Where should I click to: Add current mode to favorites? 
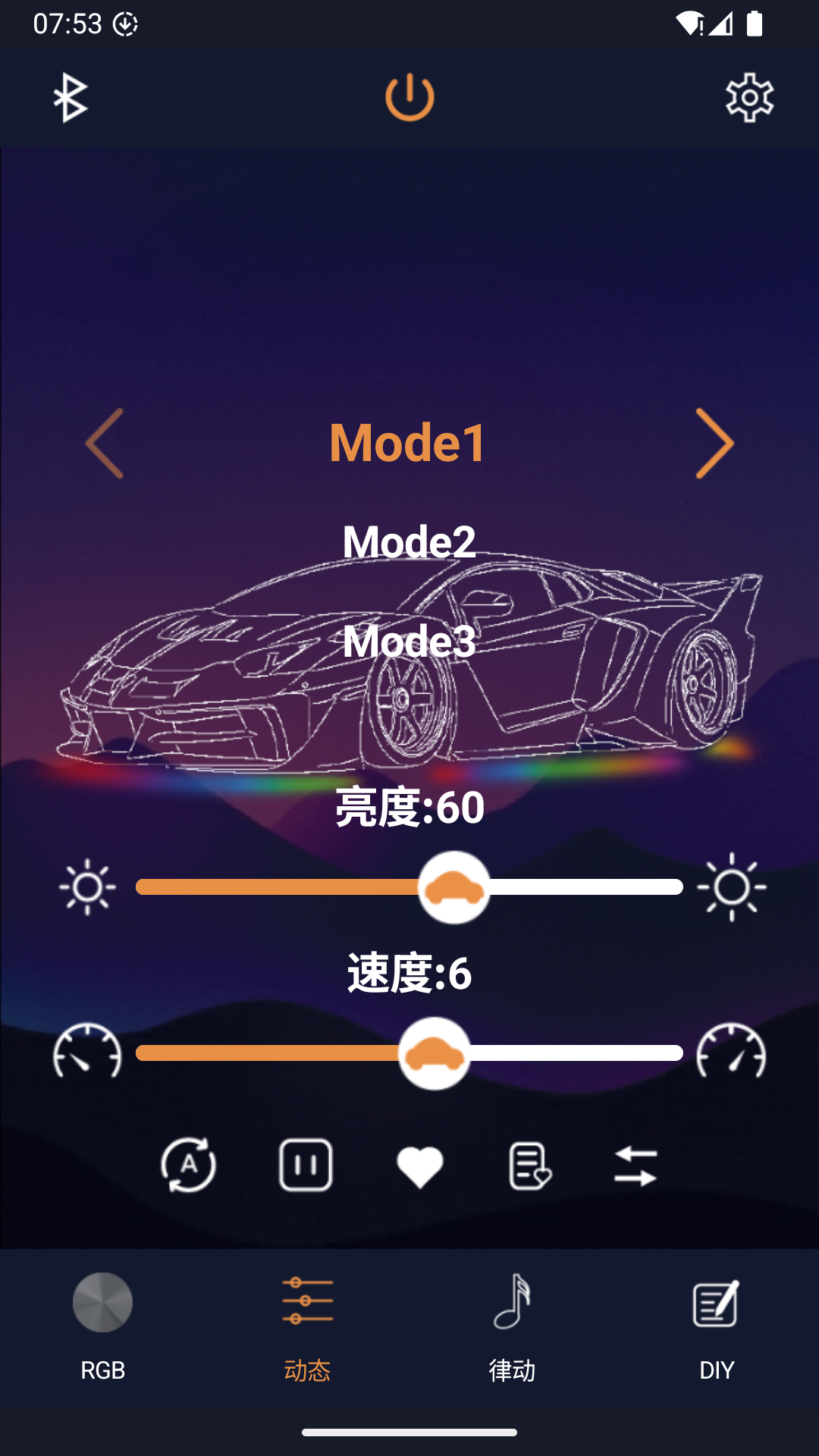point(419,1166)
